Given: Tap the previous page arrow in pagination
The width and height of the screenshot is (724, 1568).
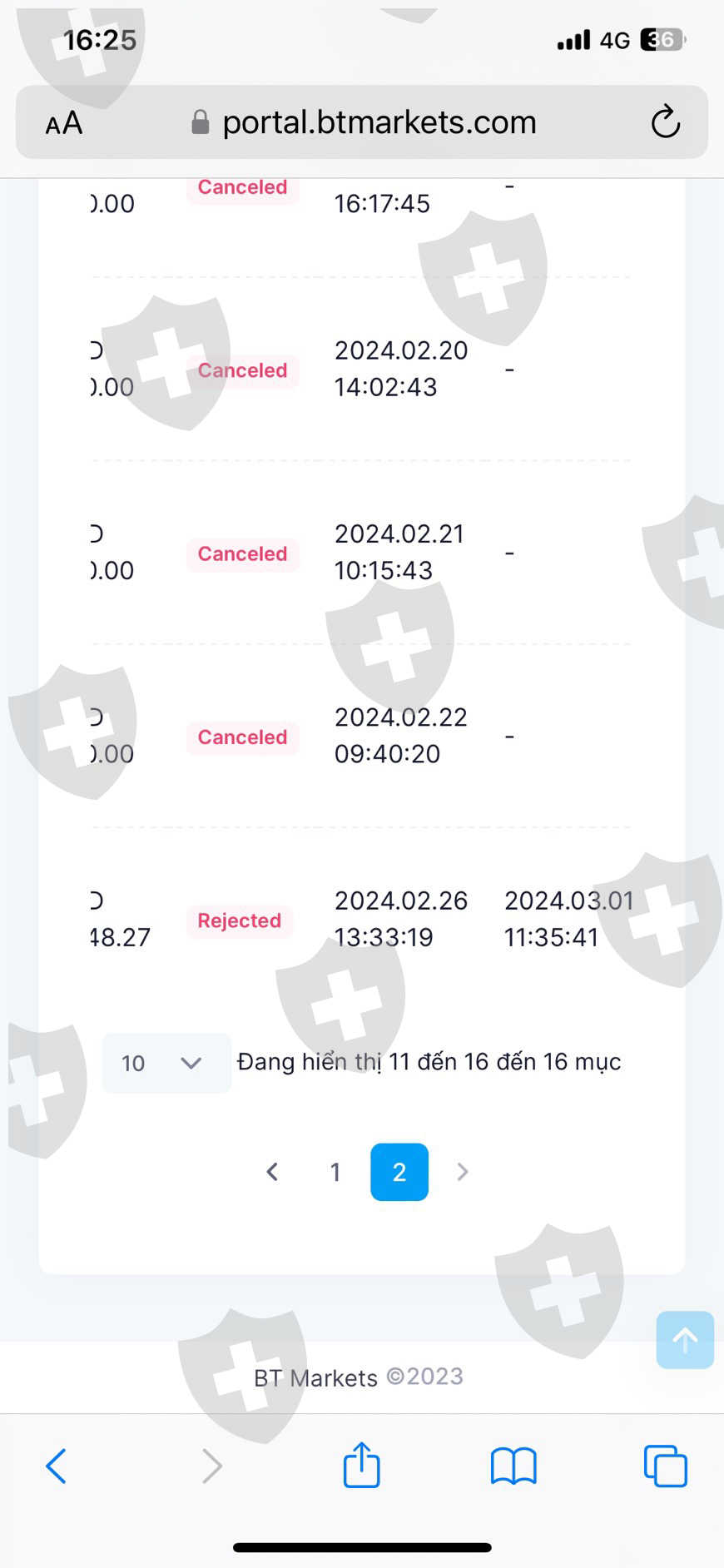Looking at the screenshot, I should (x=272, y=1172).
